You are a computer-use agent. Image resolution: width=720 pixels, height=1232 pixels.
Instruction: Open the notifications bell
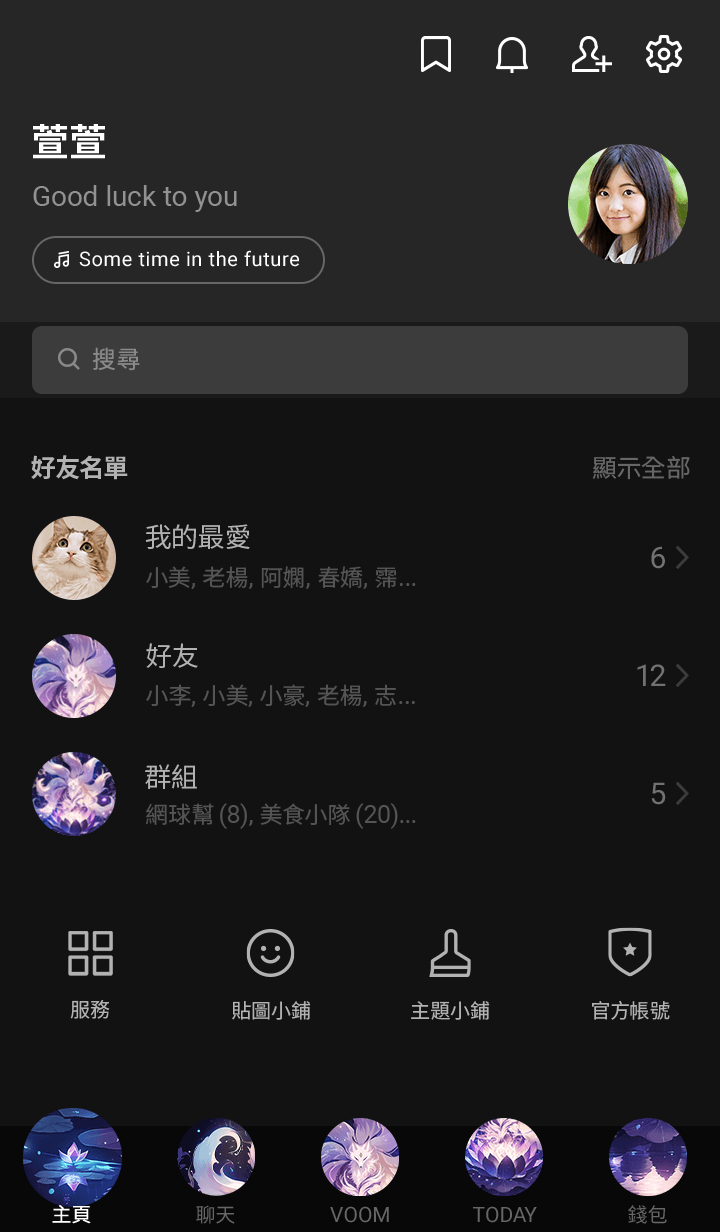click(x=512, y=54)
